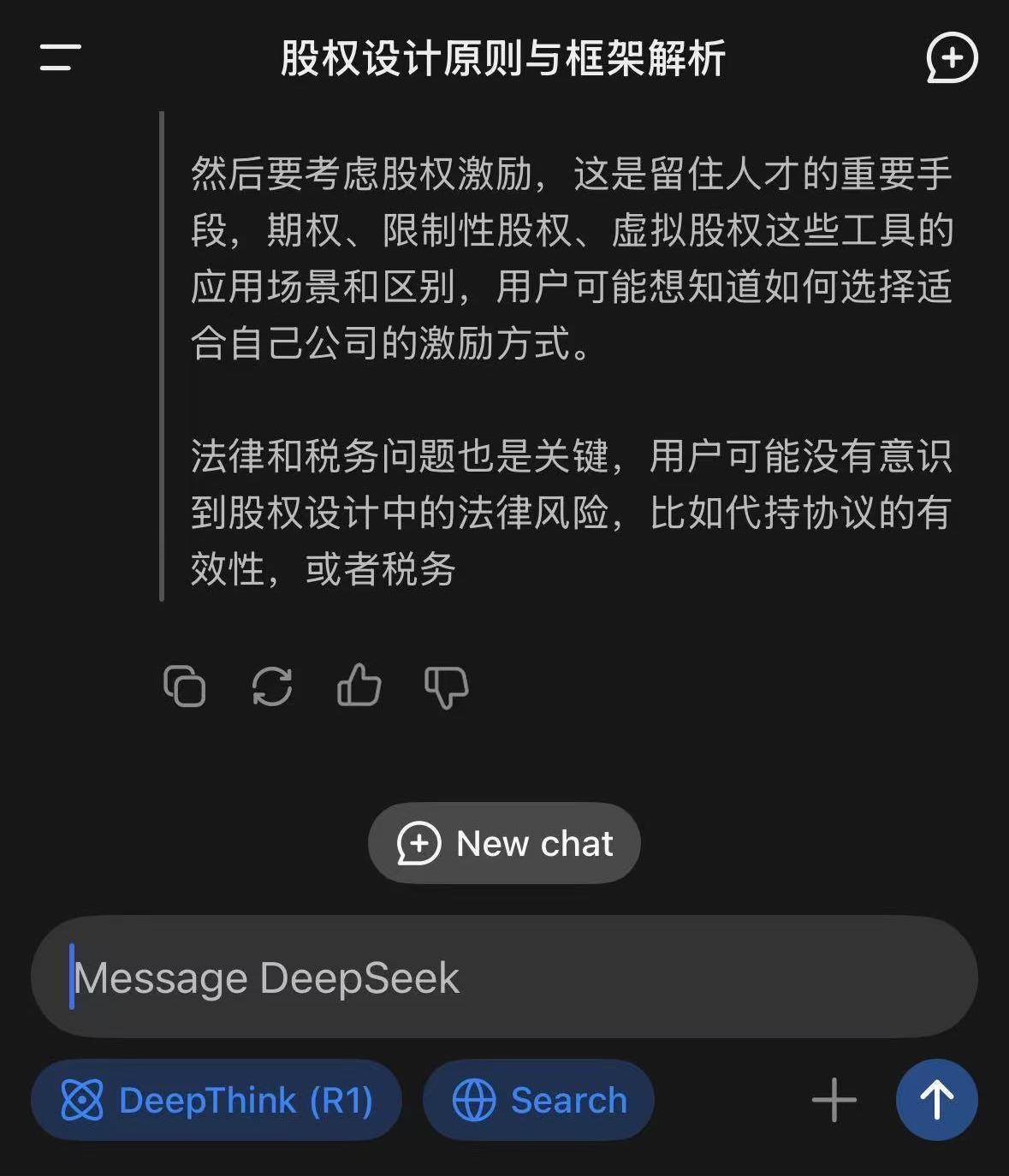Open the plus attachment menu

834,1101
